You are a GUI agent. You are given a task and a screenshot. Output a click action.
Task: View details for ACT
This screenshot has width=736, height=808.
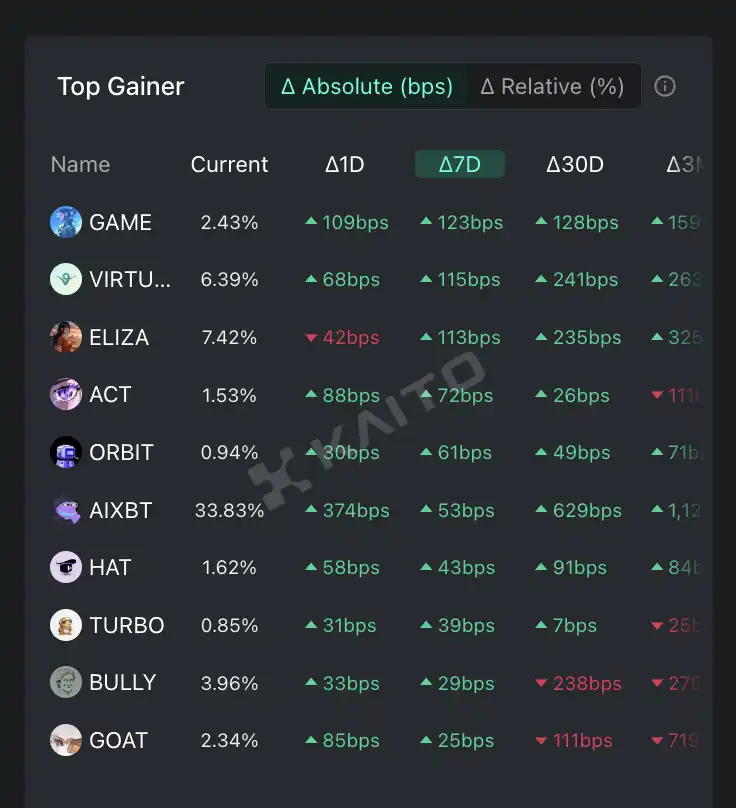click(110, 395)
